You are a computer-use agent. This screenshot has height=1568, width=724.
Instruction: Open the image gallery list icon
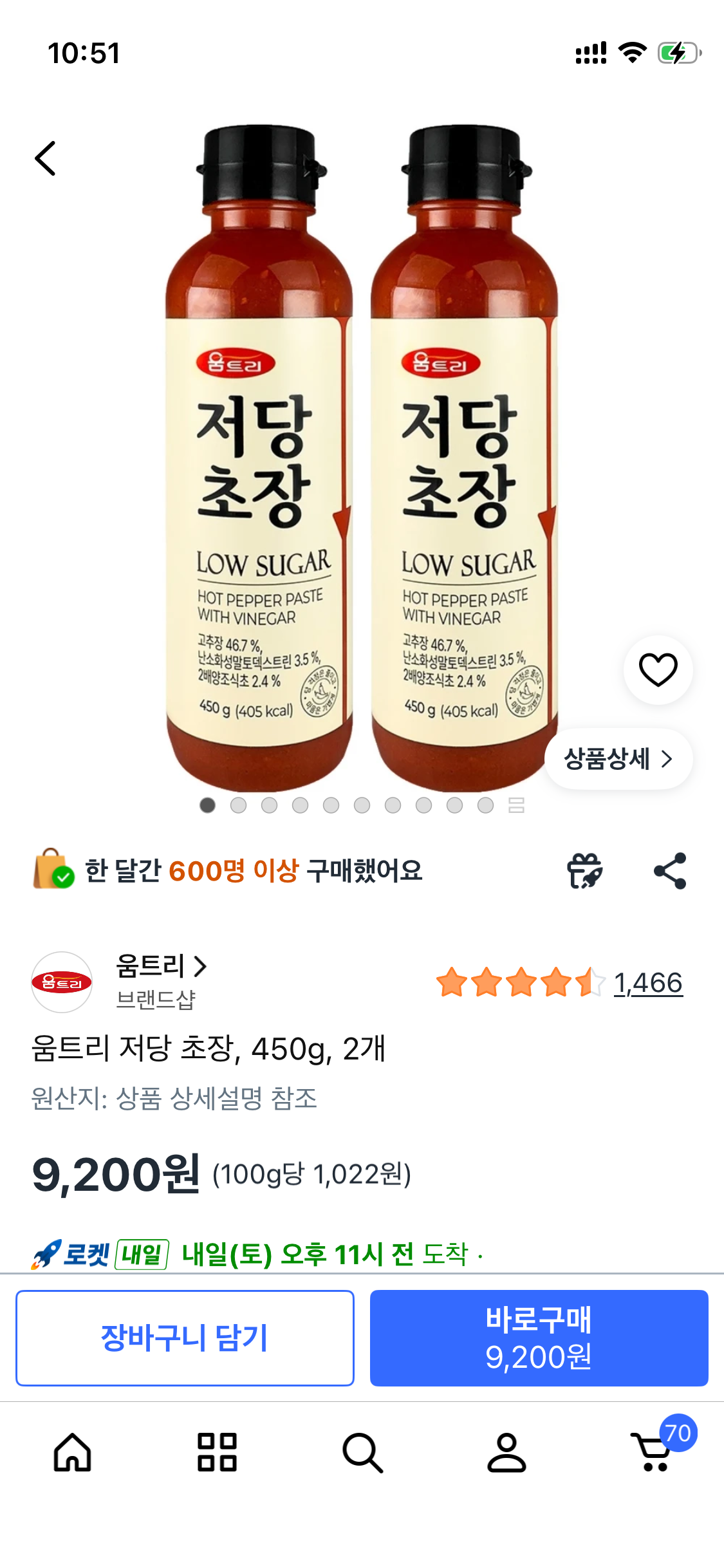click(x=516, y=805)
